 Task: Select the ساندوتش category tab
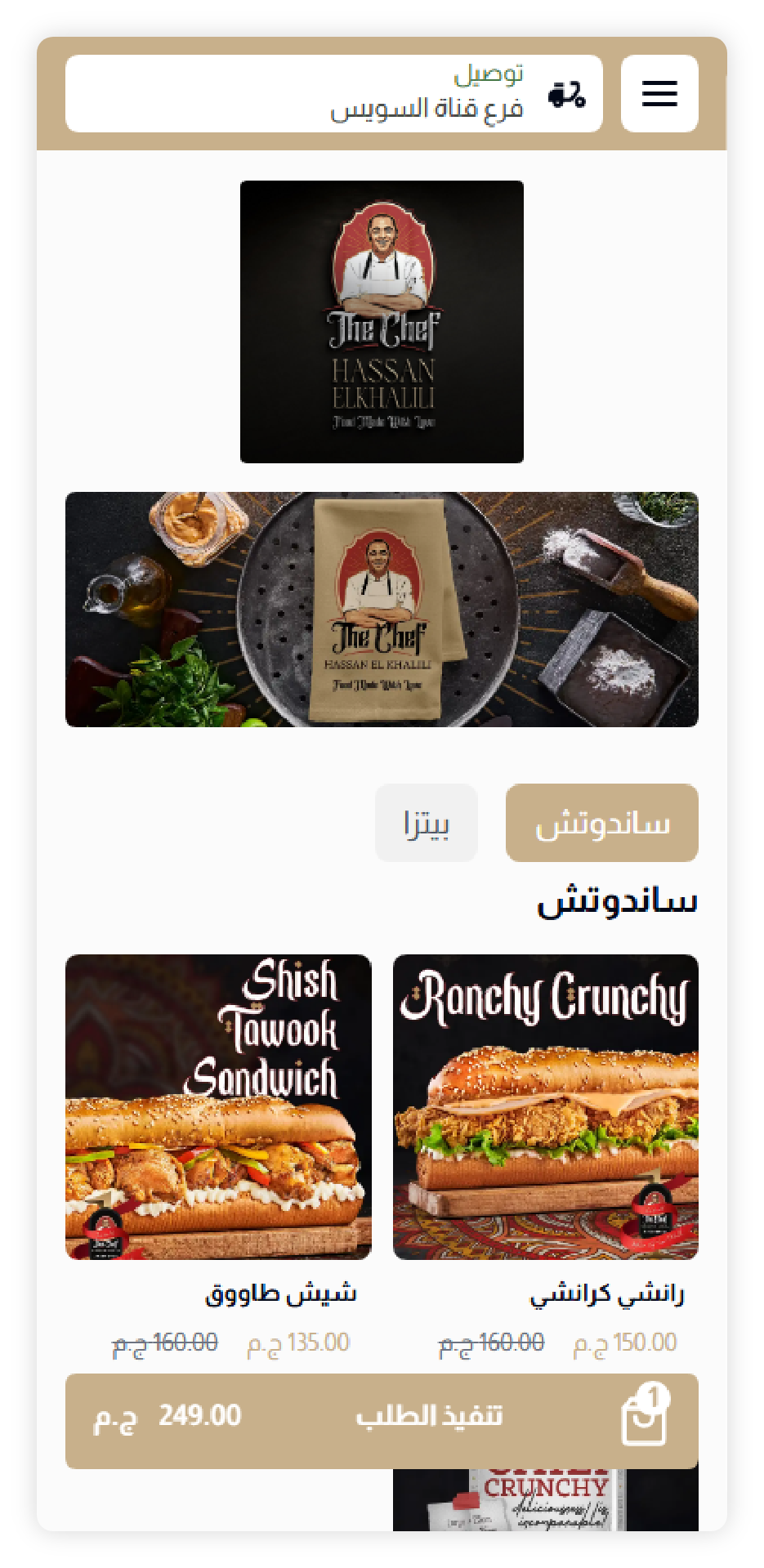click(601, 822)
